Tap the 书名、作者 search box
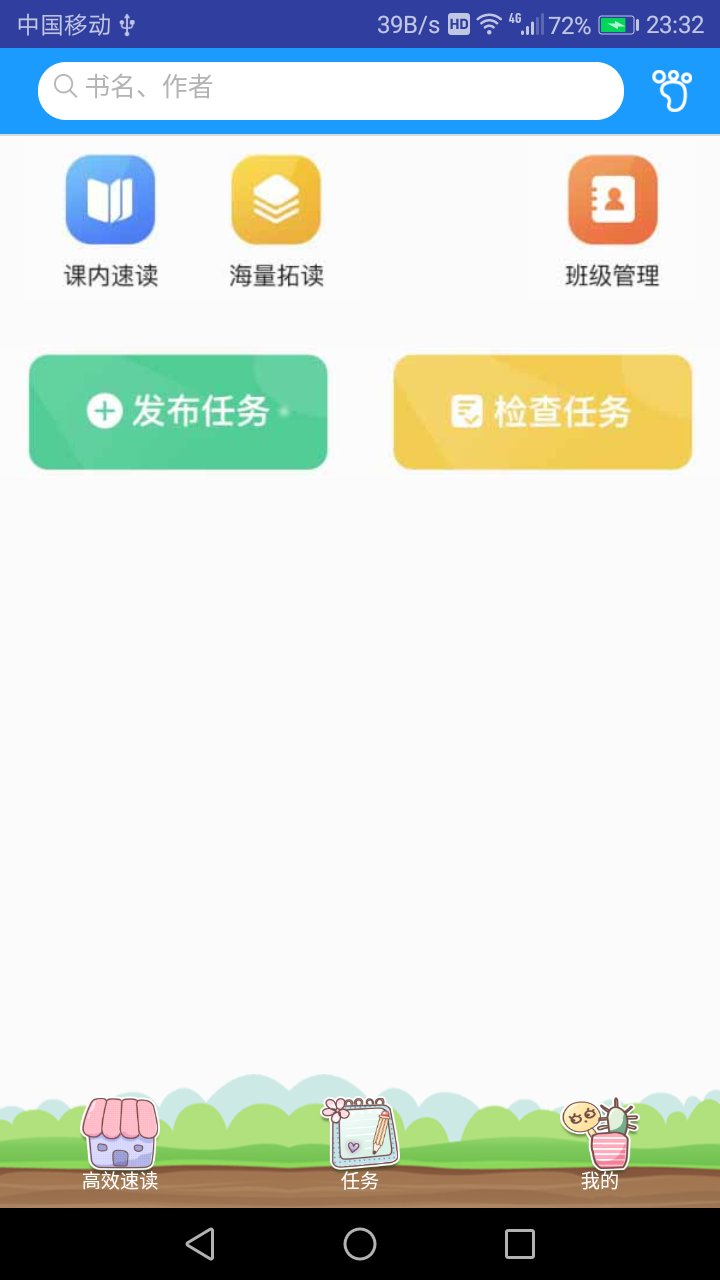 pos(330,90)
